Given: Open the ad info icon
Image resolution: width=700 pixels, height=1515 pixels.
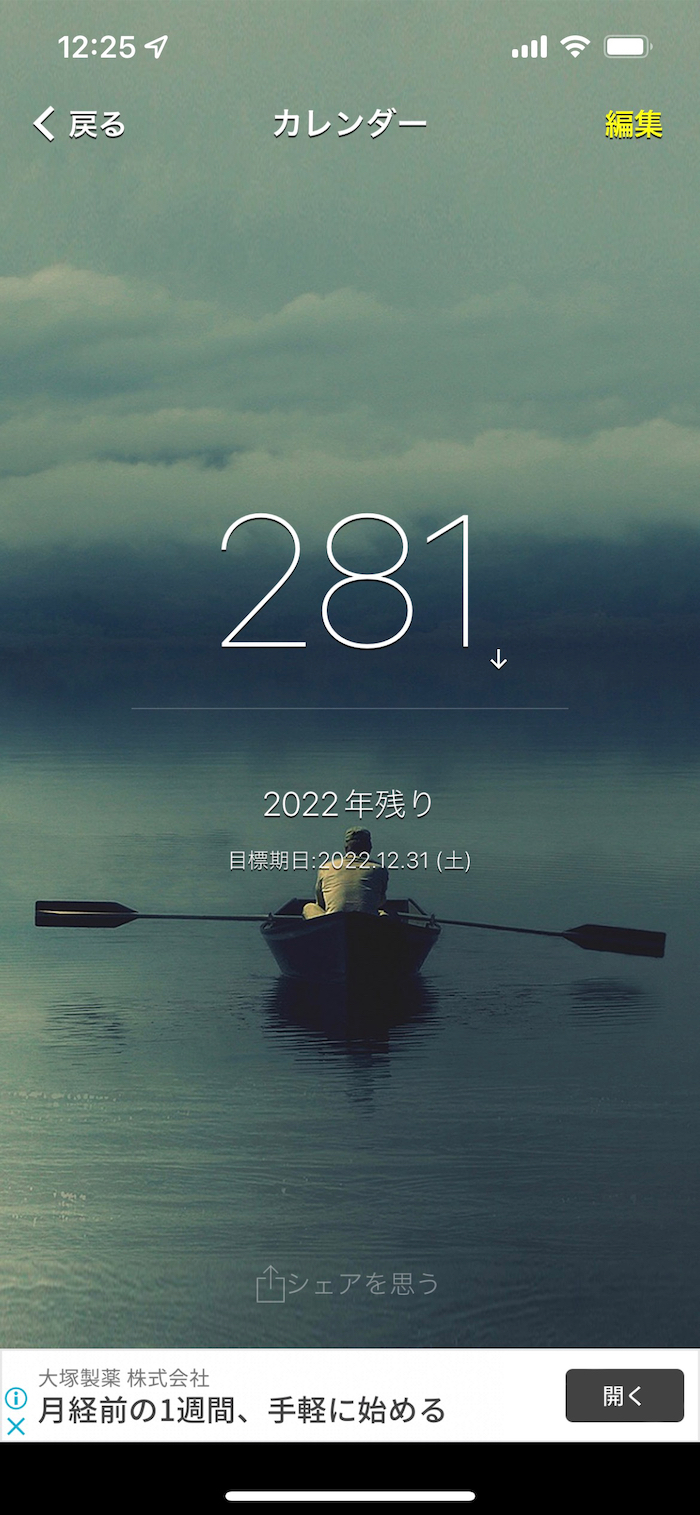Looking at the screenshot, I should click(16, 1398).
